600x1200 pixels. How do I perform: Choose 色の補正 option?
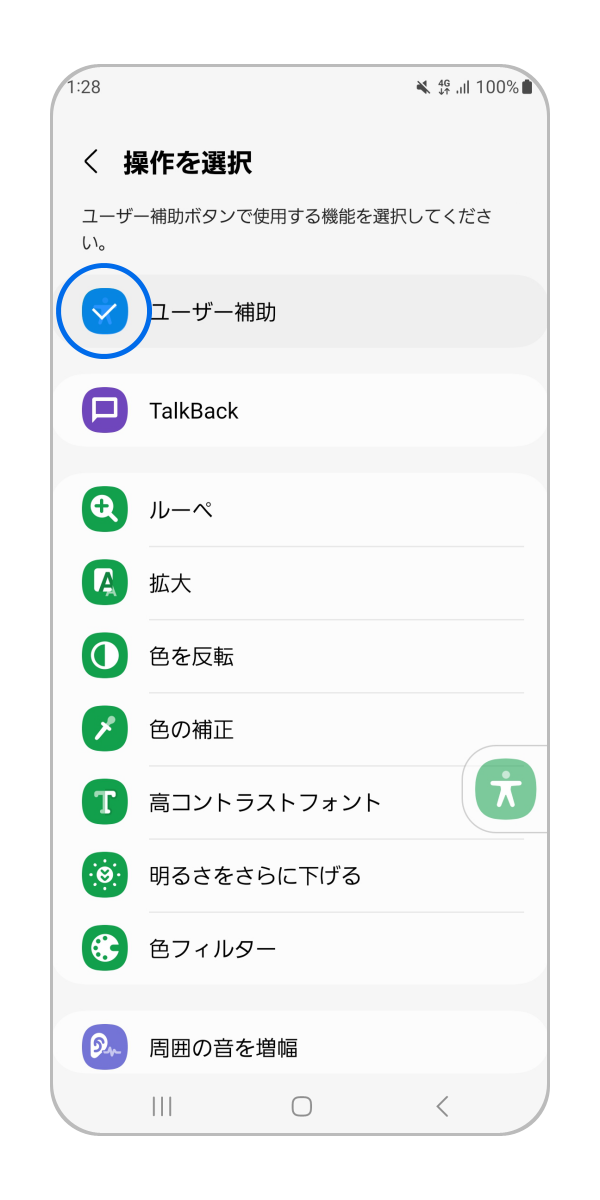pos(300,729)
